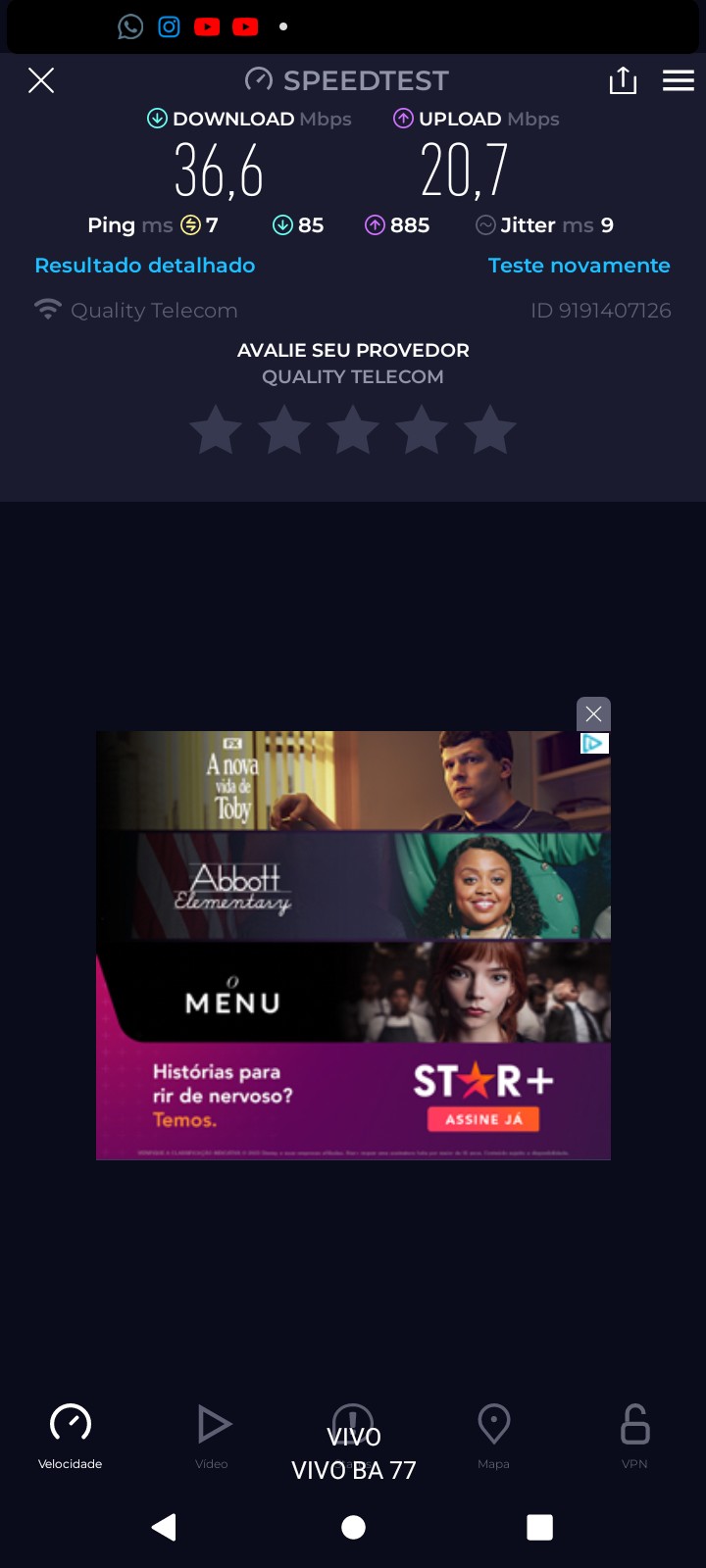Viewport: 706px width, 1568px height.
Task: Rate Quality Telecom one star
Action: pyautogui.click(x=216, y=431)
